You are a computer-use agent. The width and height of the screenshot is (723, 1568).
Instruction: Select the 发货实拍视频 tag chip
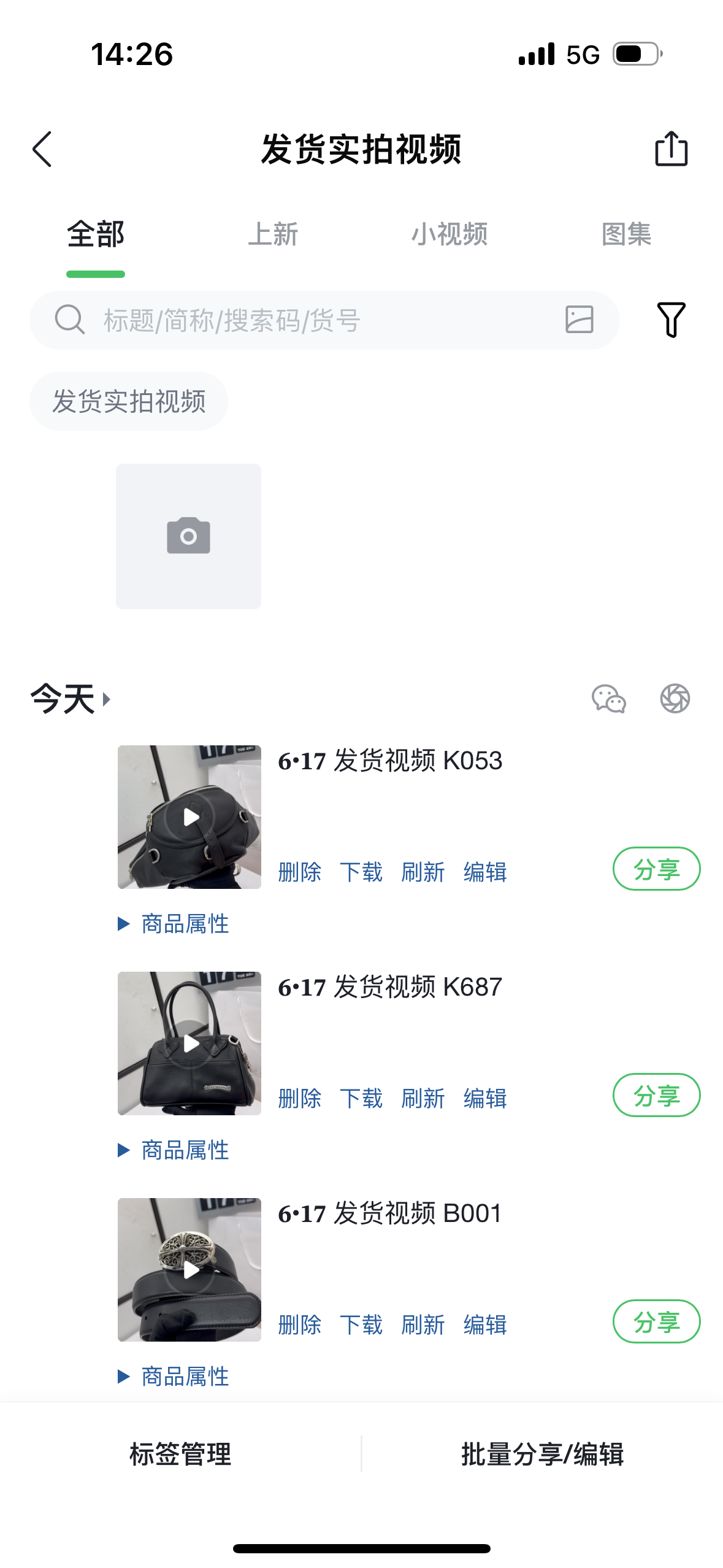tap(129, 402)
